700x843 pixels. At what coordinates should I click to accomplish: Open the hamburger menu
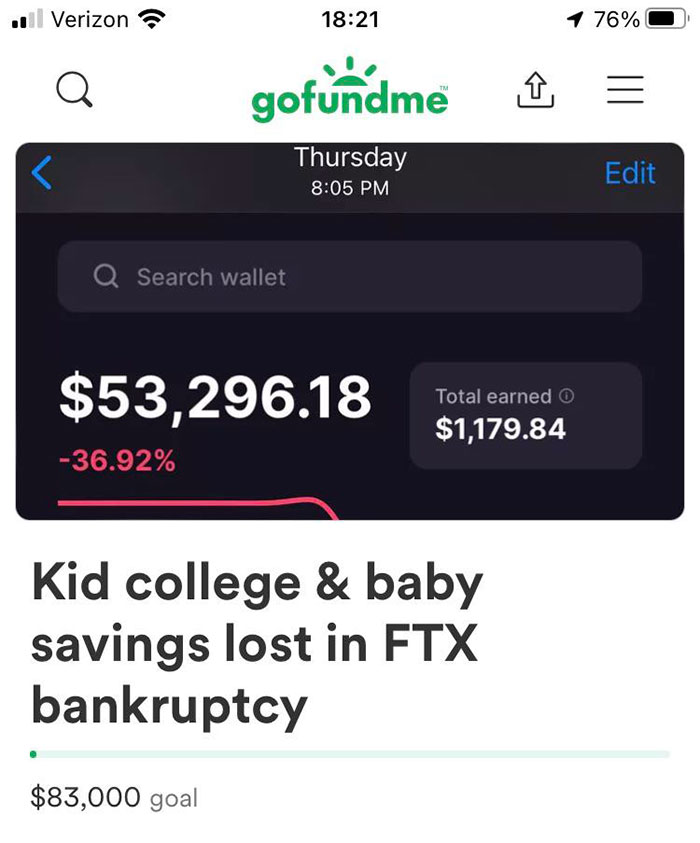pos(625,89)
